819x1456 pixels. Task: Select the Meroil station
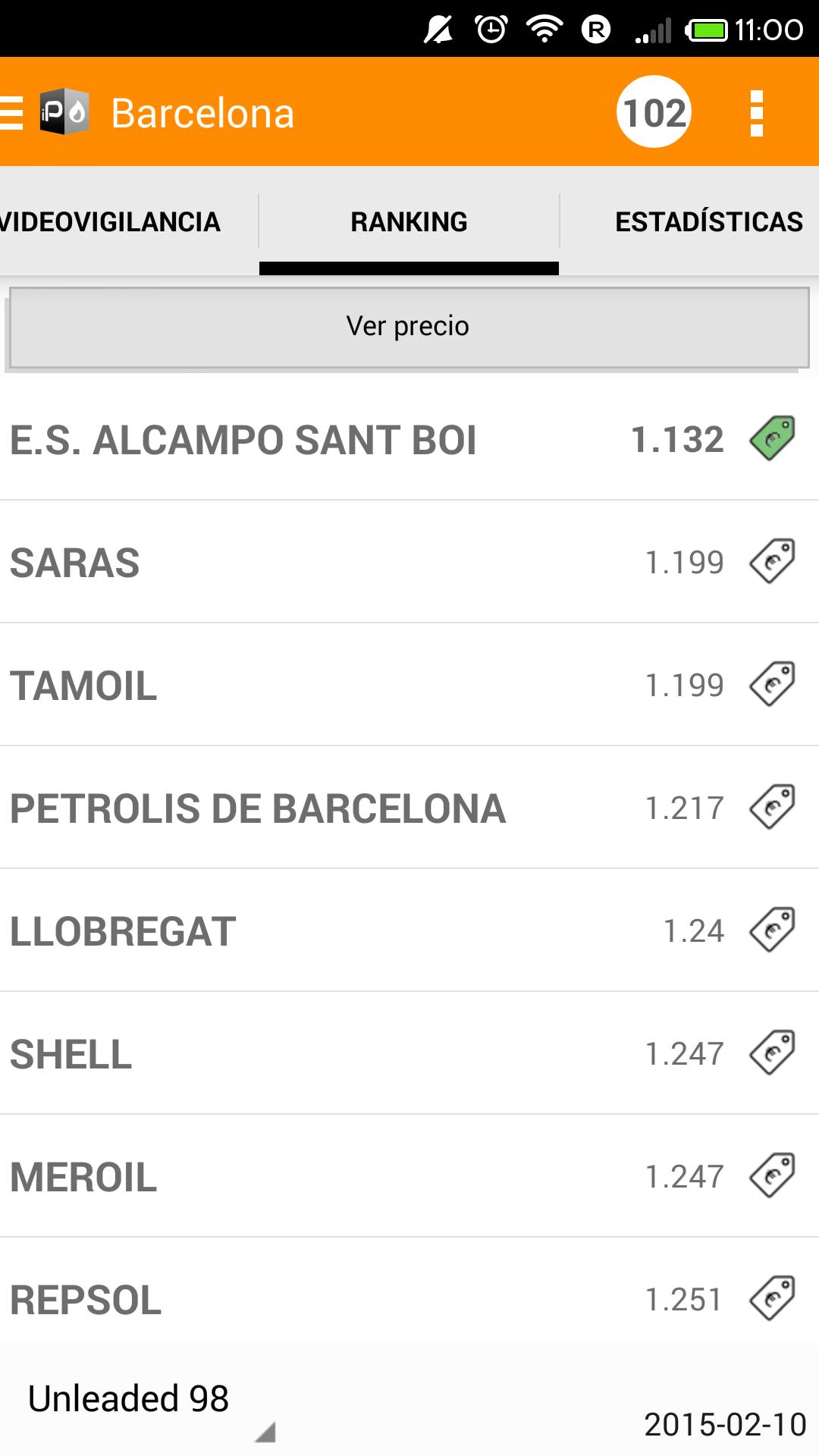[x=409, y=1176]
